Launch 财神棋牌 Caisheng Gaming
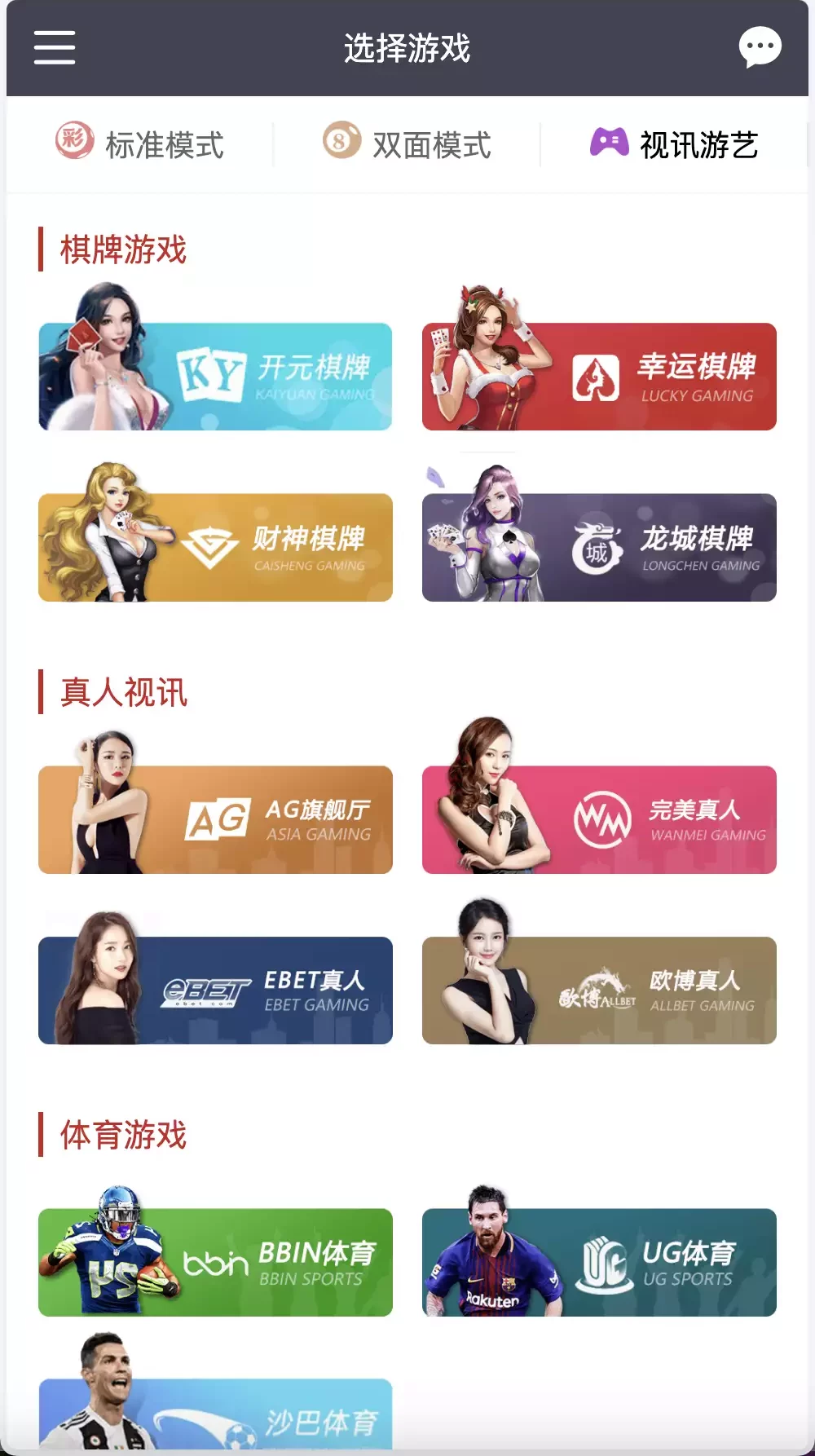Image resolution: width=815 pixels, height=1456 pixels. pos(216,547)
